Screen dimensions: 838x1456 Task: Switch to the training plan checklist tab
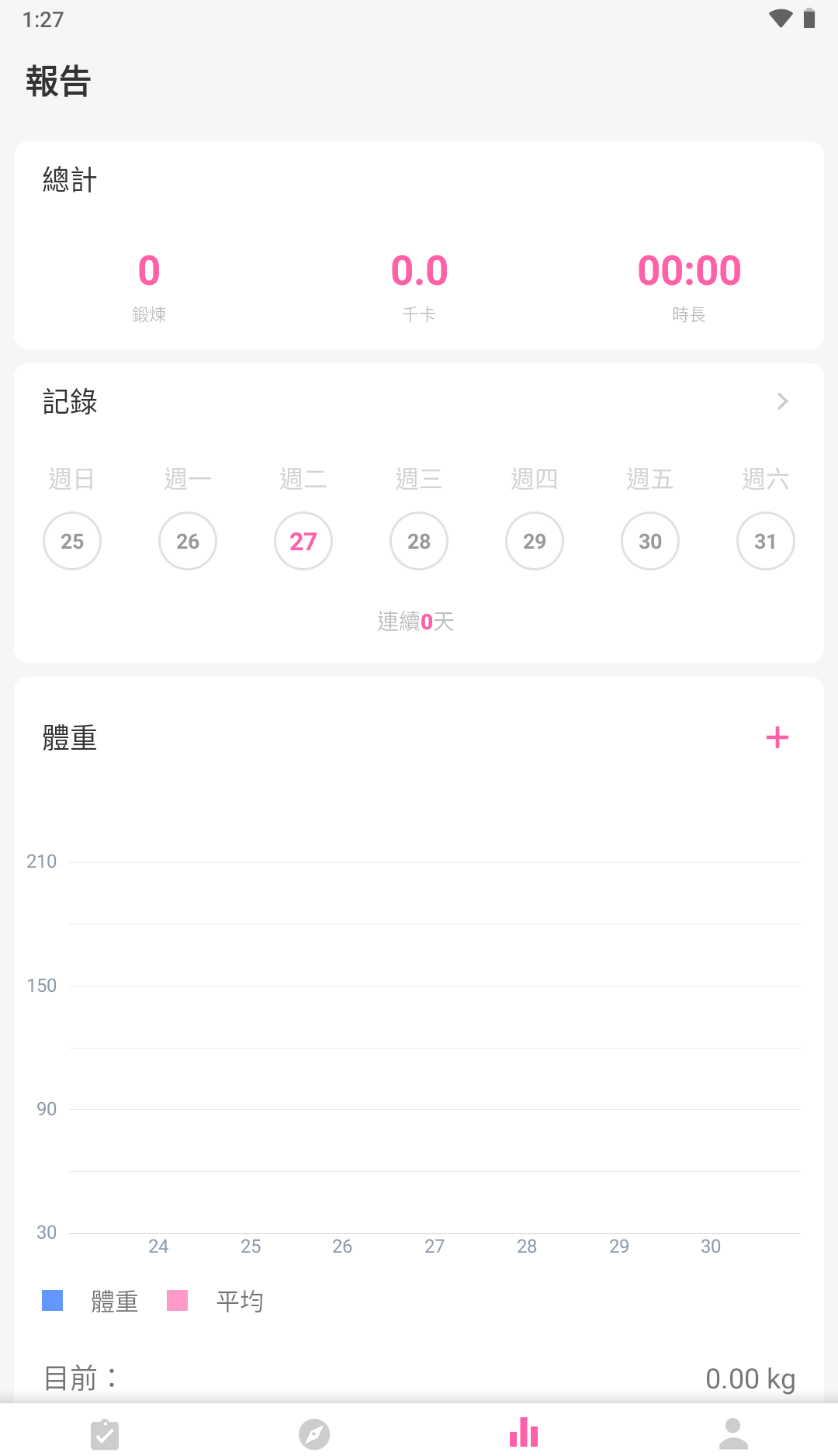[x=105, y=1433]
